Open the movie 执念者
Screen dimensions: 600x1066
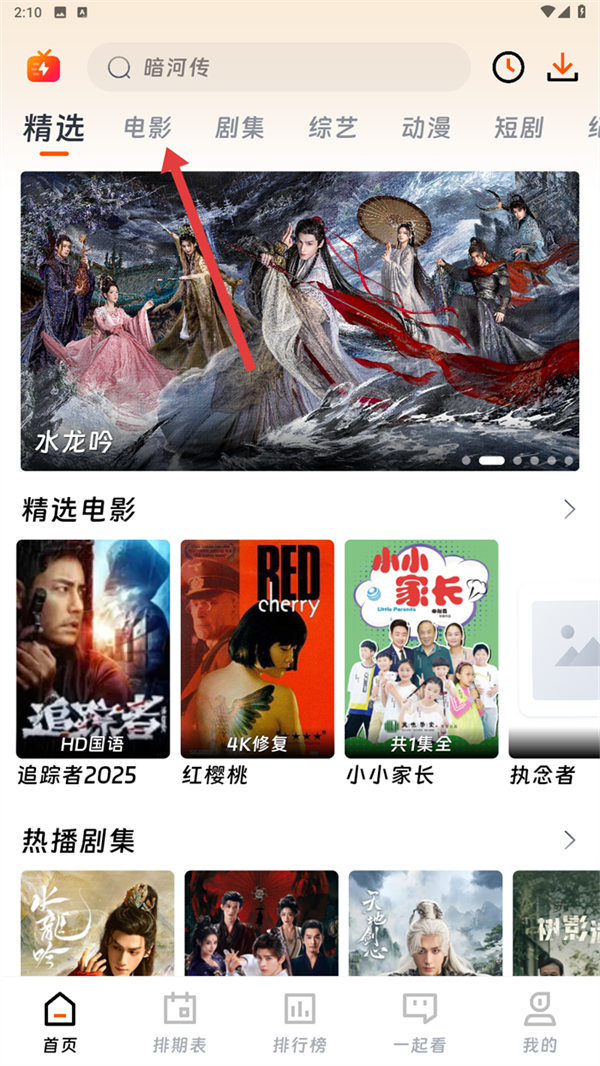tap(555, 660)
